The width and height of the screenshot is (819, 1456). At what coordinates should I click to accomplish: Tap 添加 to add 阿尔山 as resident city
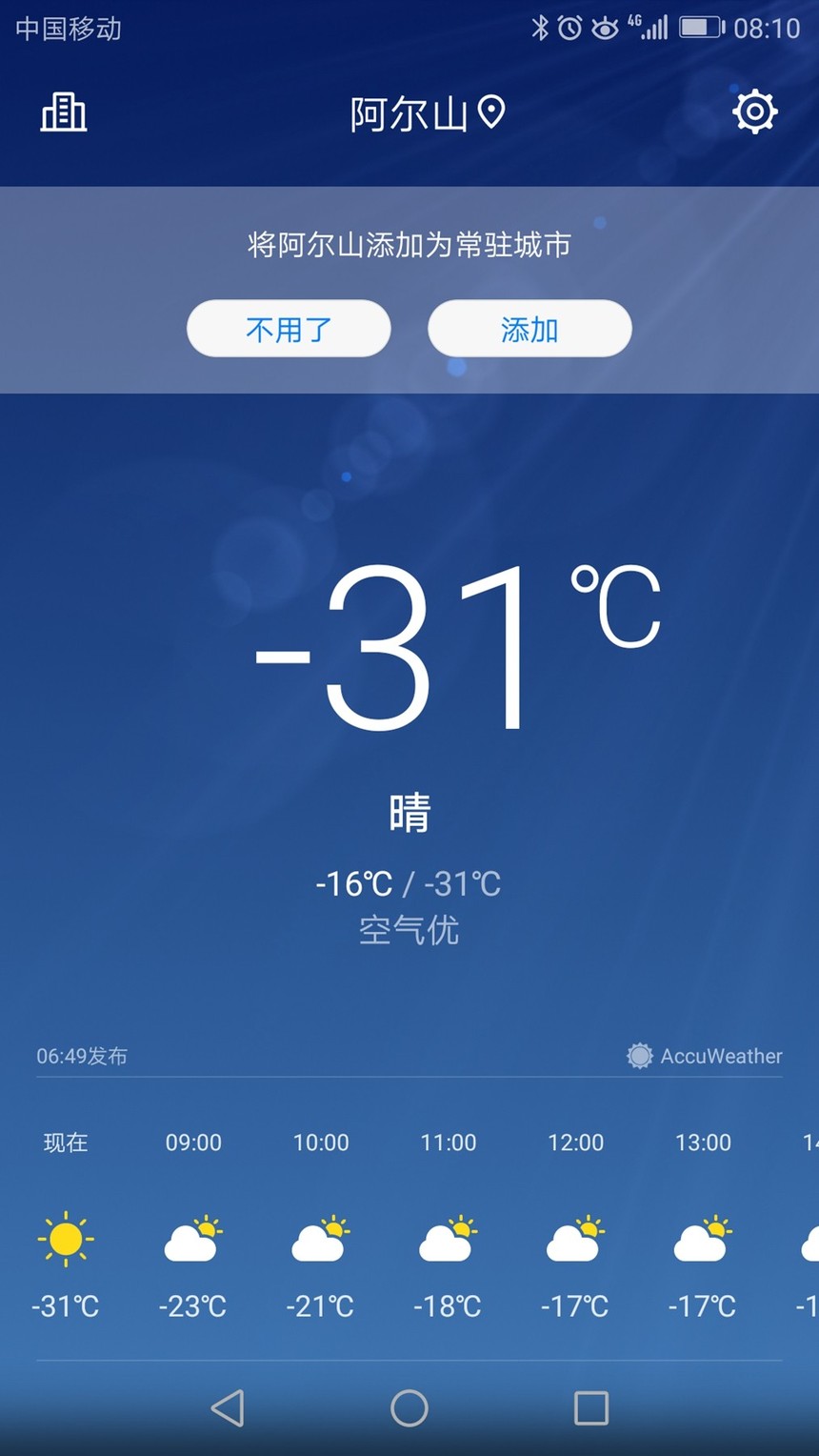click(529, 330)
